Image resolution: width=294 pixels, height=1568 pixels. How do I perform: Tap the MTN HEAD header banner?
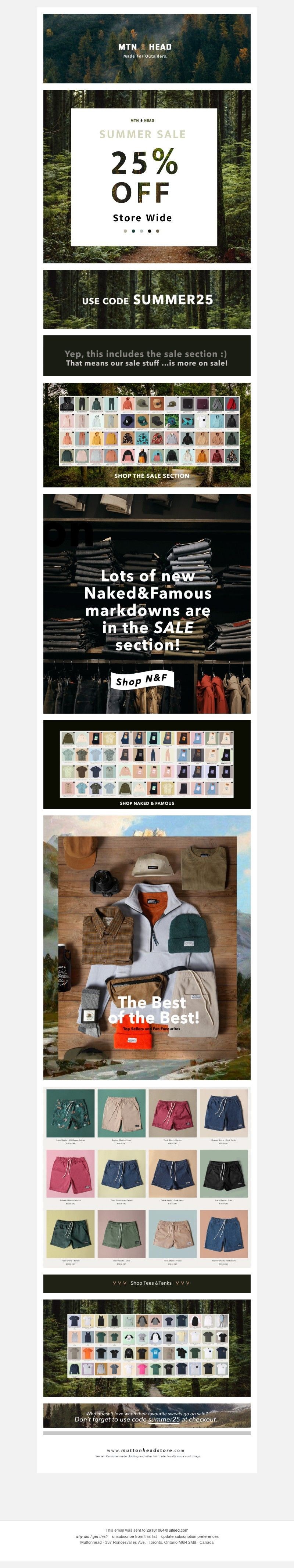pyautogui.click(x=147, y=49)
